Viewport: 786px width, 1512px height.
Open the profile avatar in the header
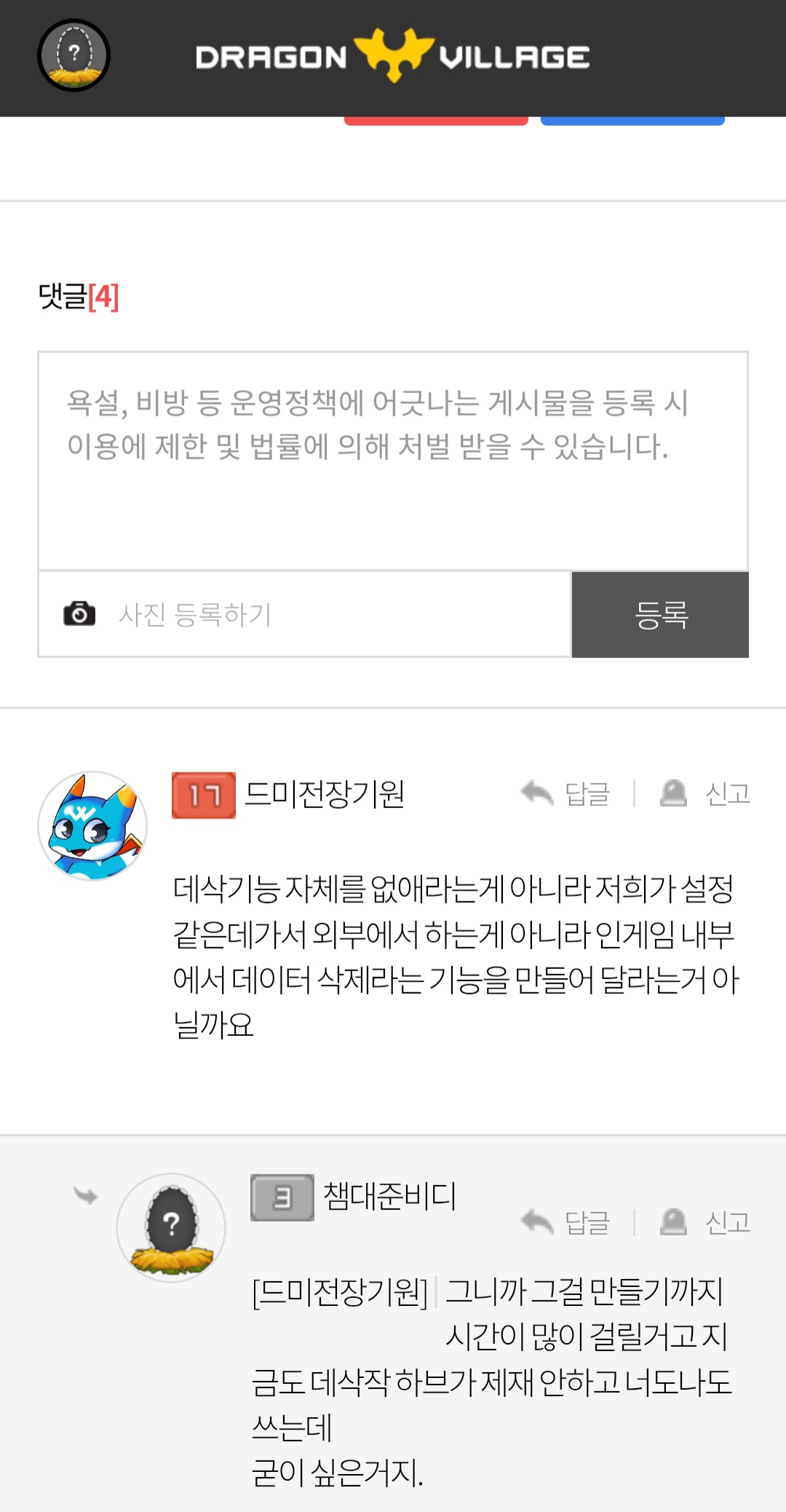tap(74, 55)
